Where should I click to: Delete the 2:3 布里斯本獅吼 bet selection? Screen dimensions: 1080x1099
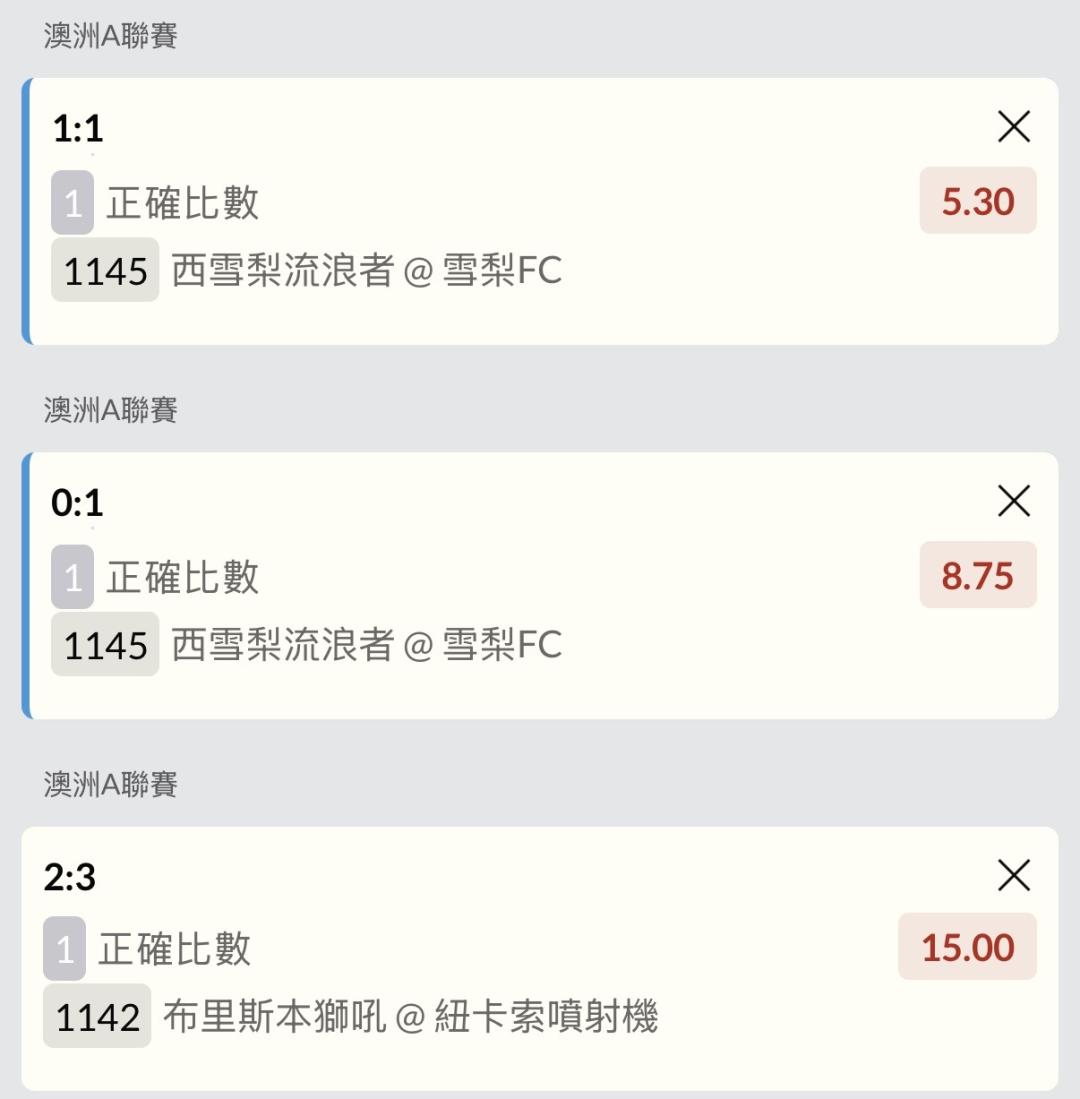click(1014, 876)
